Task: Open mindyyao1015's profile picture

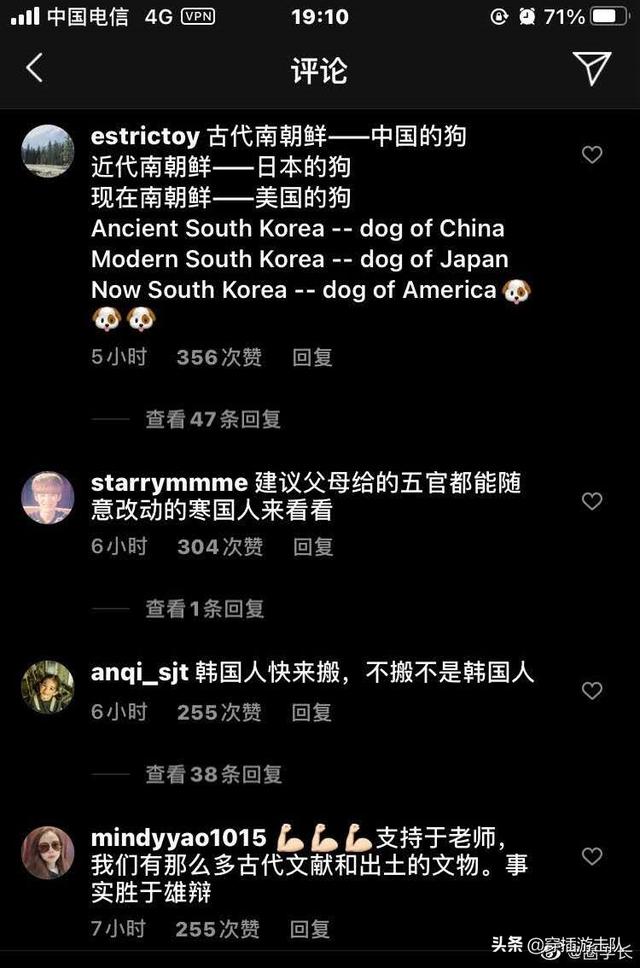Action: 48,853
